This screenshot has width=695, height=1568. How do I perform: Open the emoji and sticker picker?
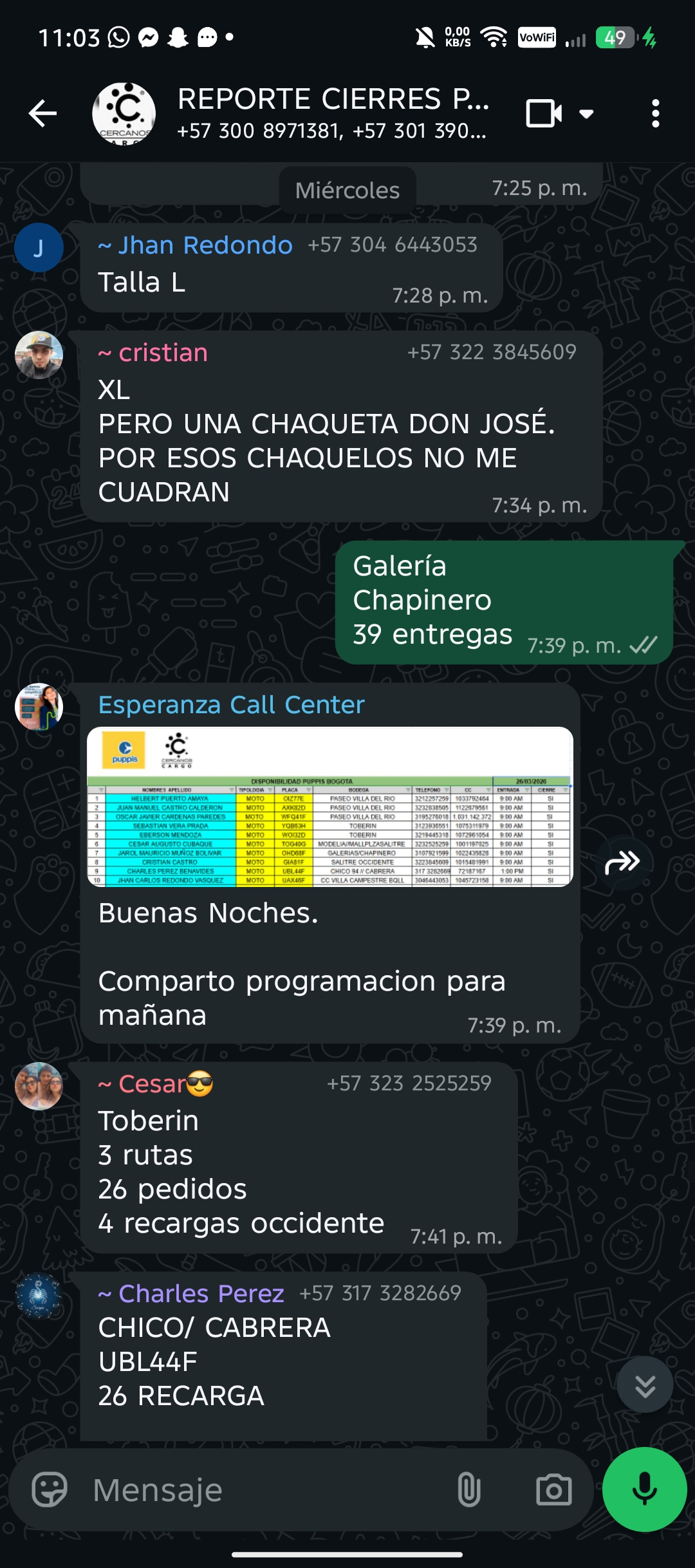click(50, 1489)
